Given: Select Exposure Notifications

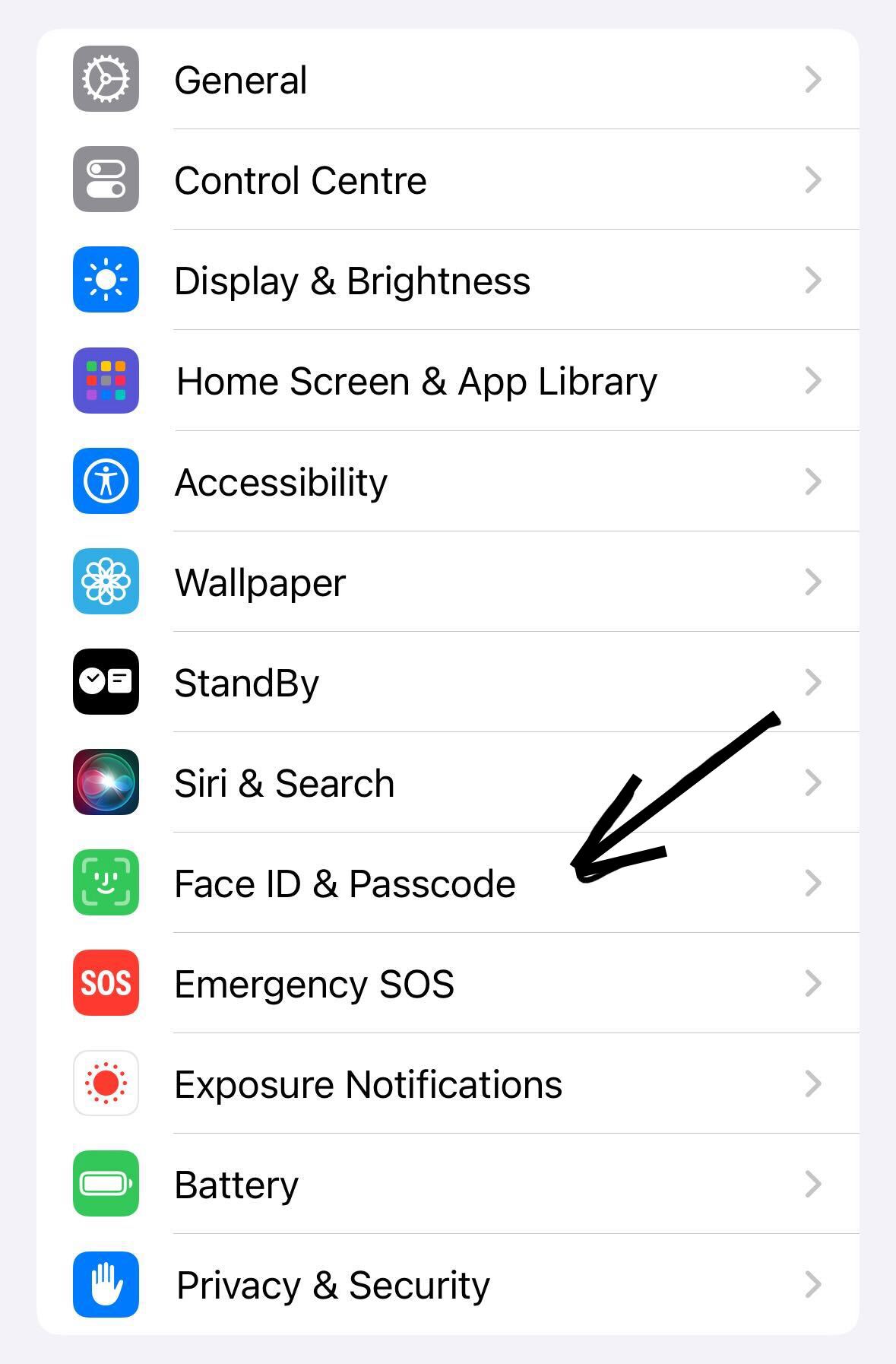Looking at the screenshot, I should pos(368,1084).
